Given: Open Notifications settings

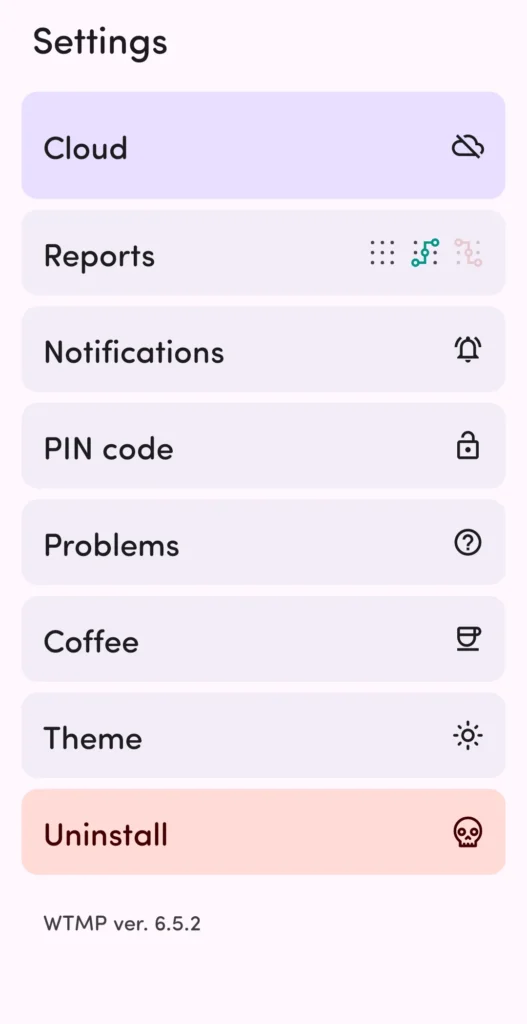Looking at the screenshot, I should (263, 349).
